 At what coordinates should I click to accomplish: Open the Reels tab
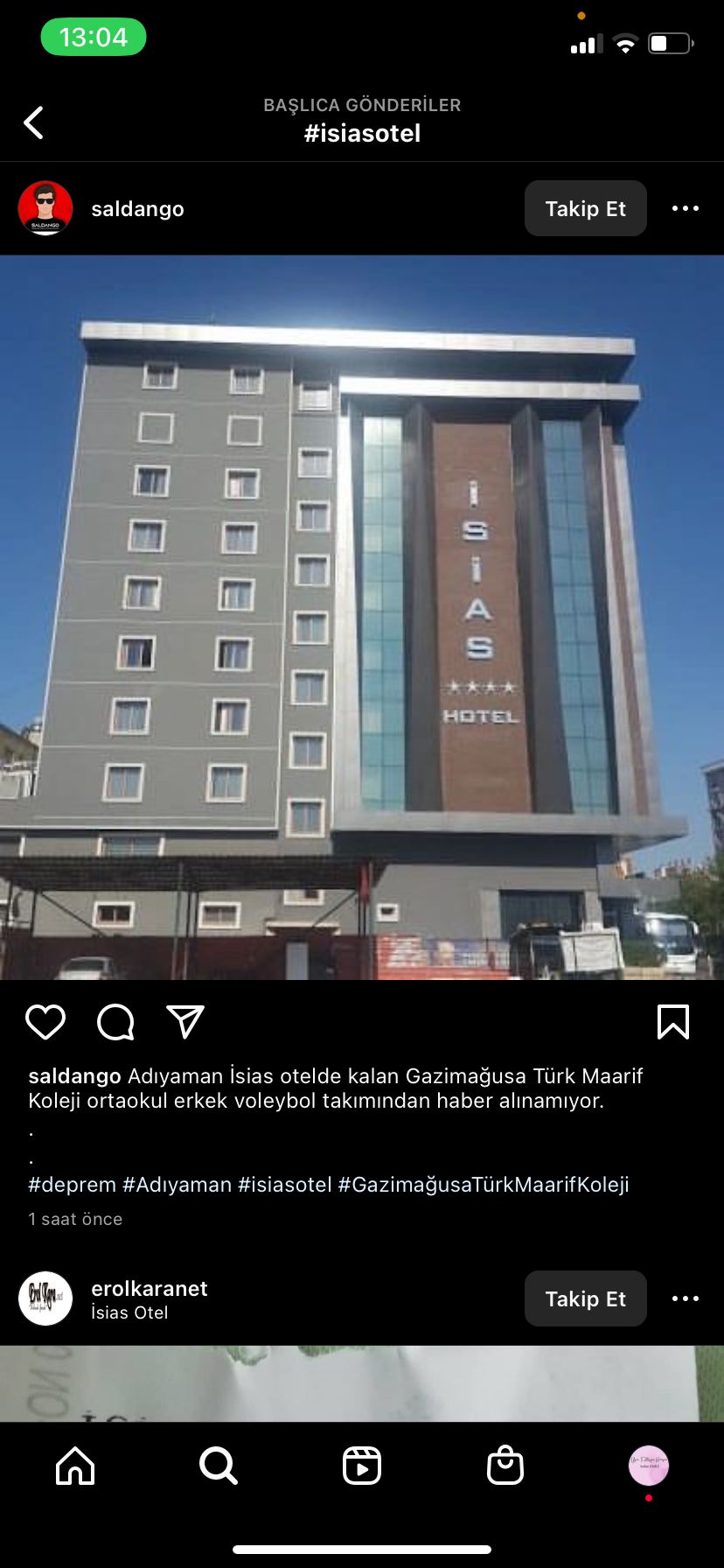click(x=362, y=1466)
